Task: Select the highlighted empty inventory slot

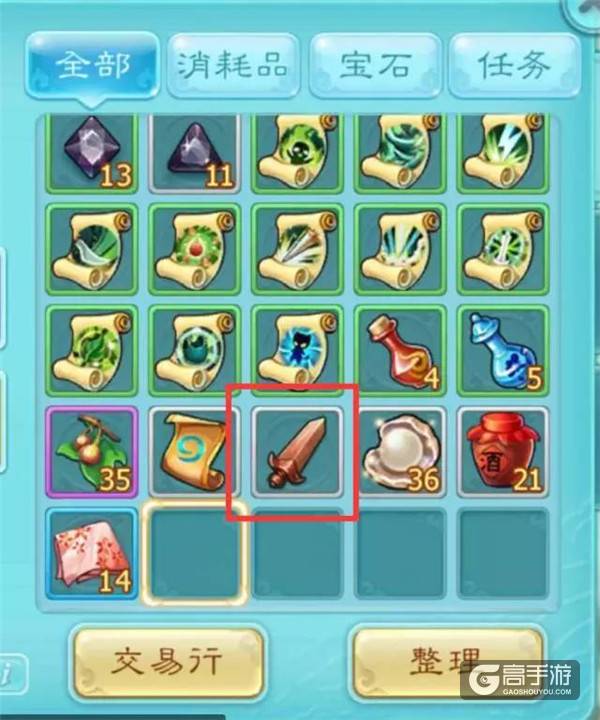Action: click(195, 553)
